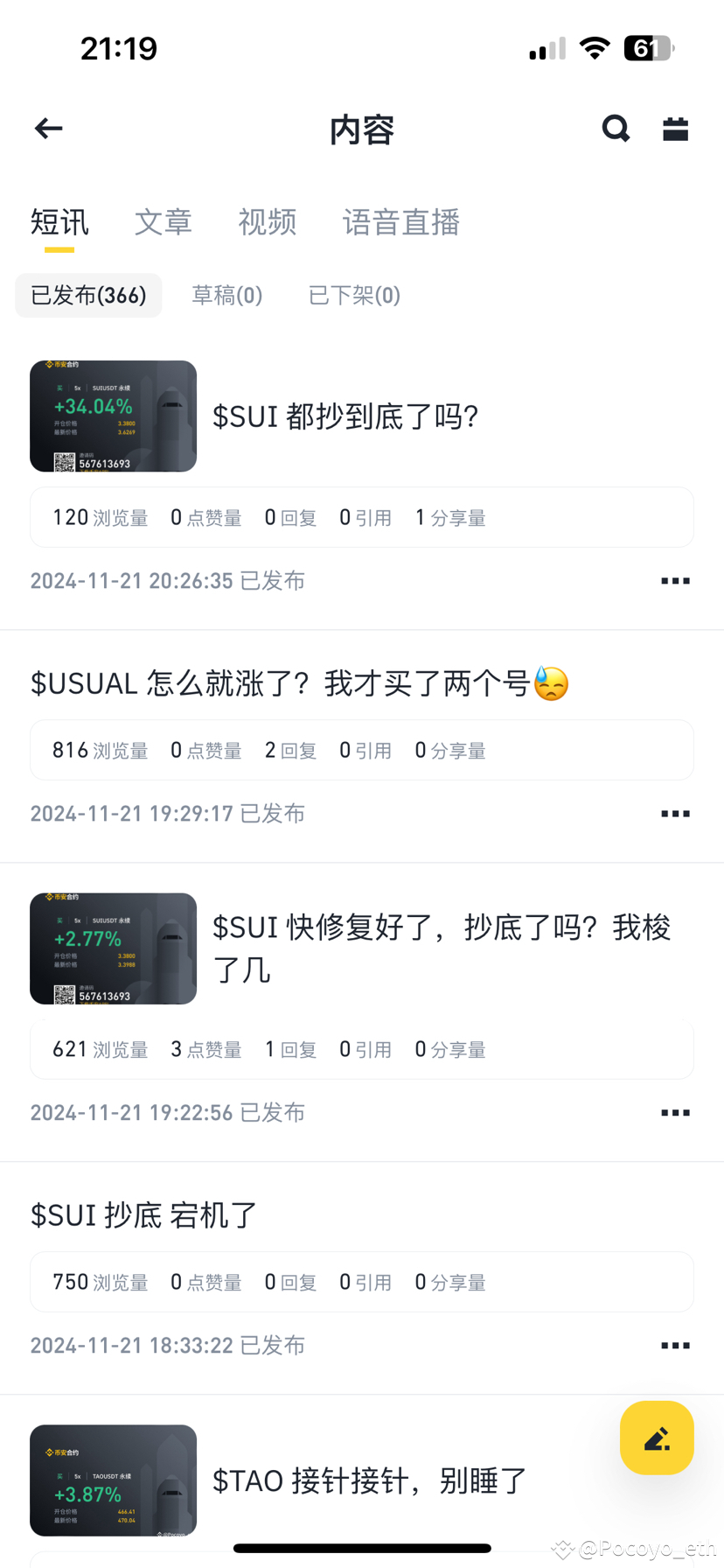
Task: Open the ... menu on the $USUAL post
Action: click(674, 814)
